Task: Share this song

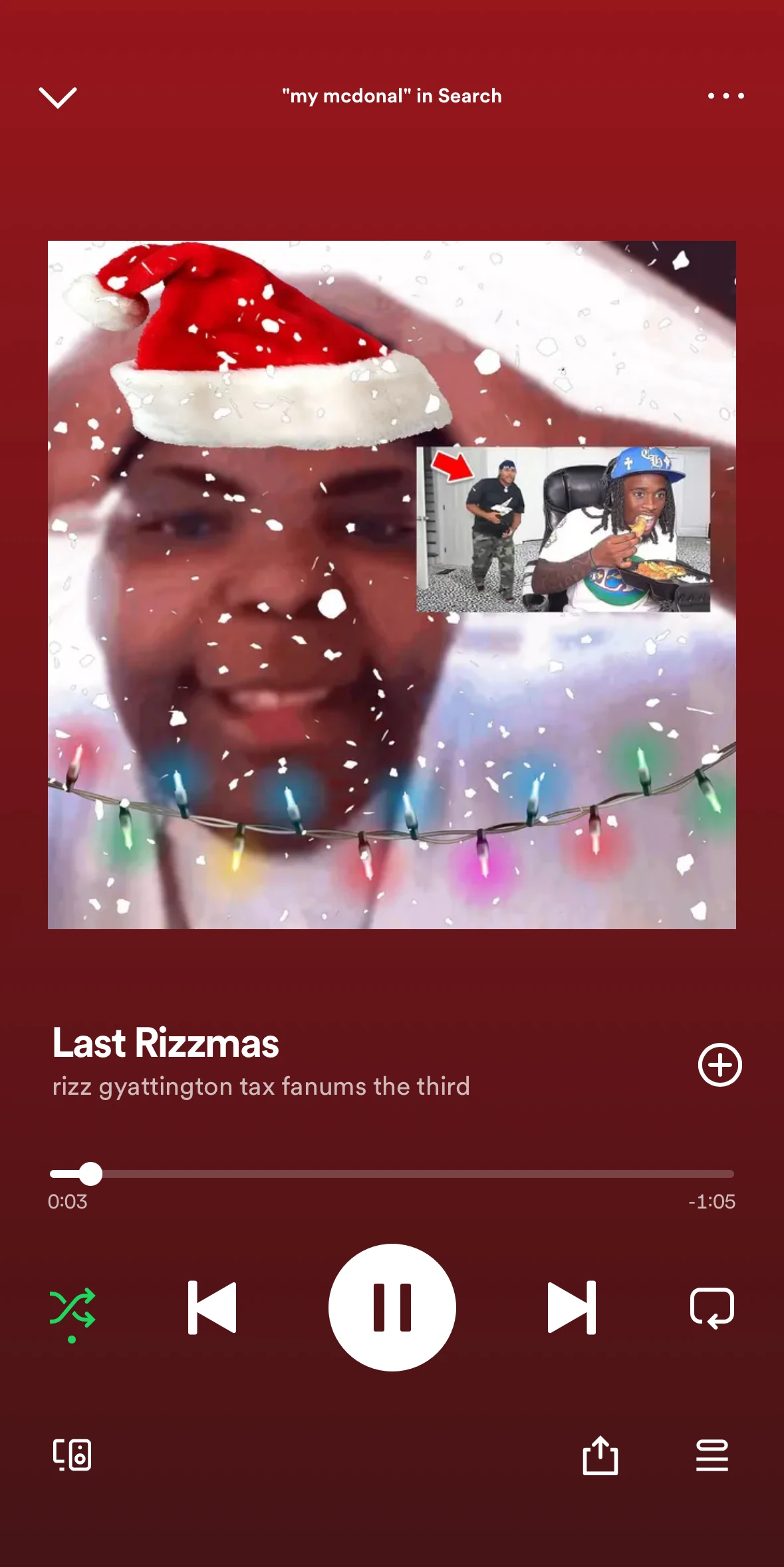Action: tap(600, 1455)
